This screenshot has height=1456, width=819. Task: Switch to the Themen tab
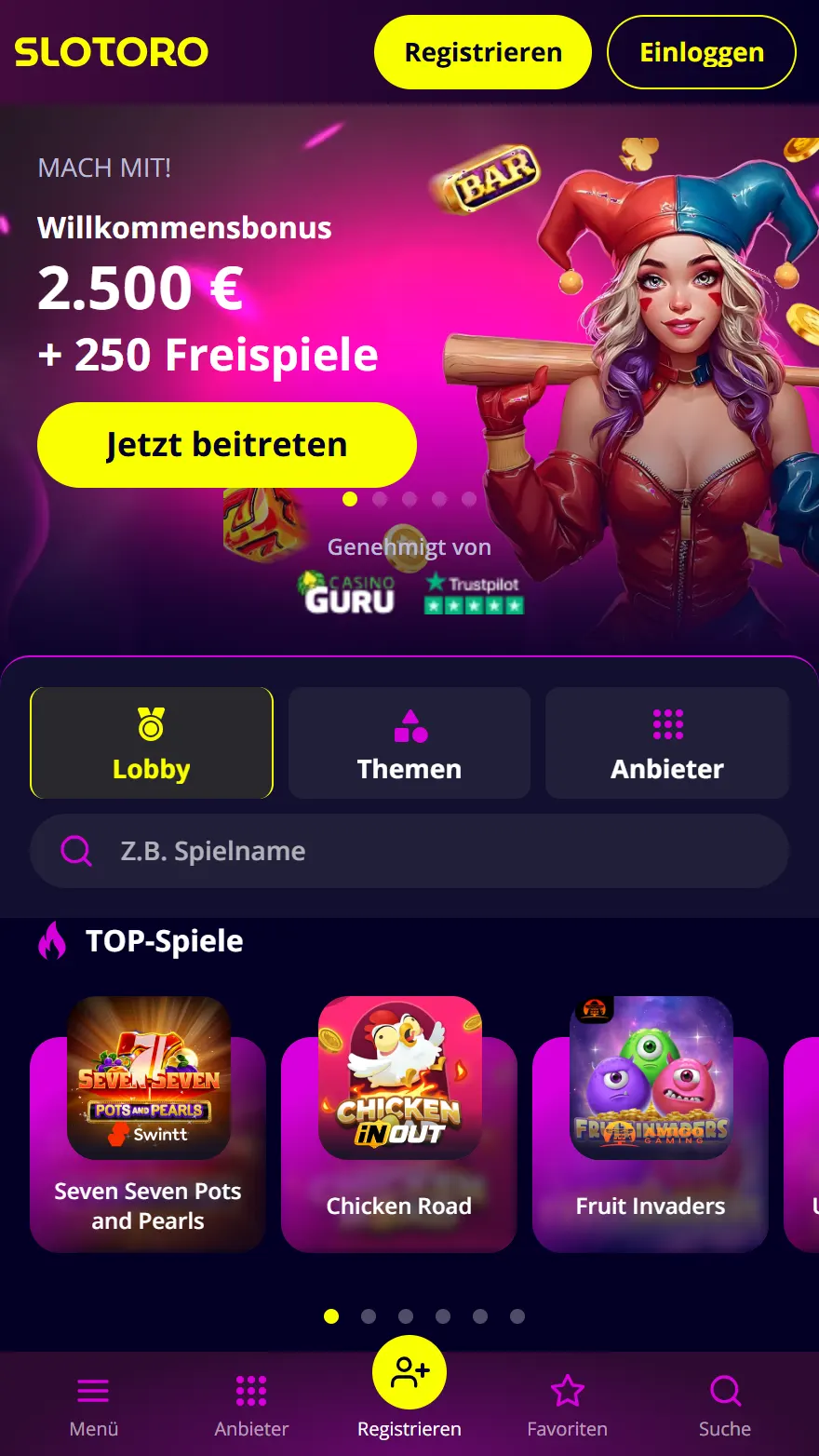[409, 743]
